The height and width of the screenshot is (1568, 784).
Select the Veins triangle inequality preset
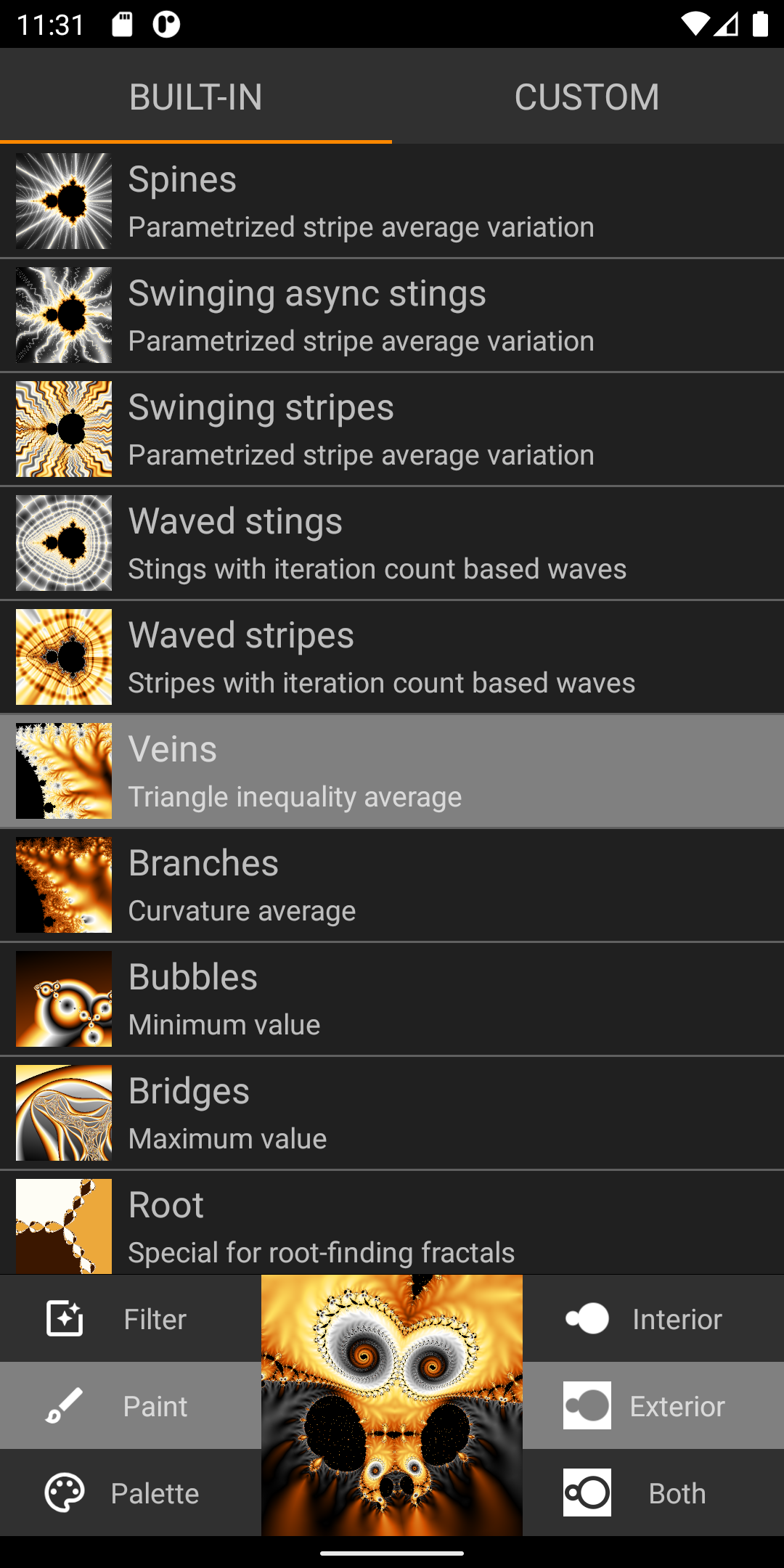click(x=392, y=769)
